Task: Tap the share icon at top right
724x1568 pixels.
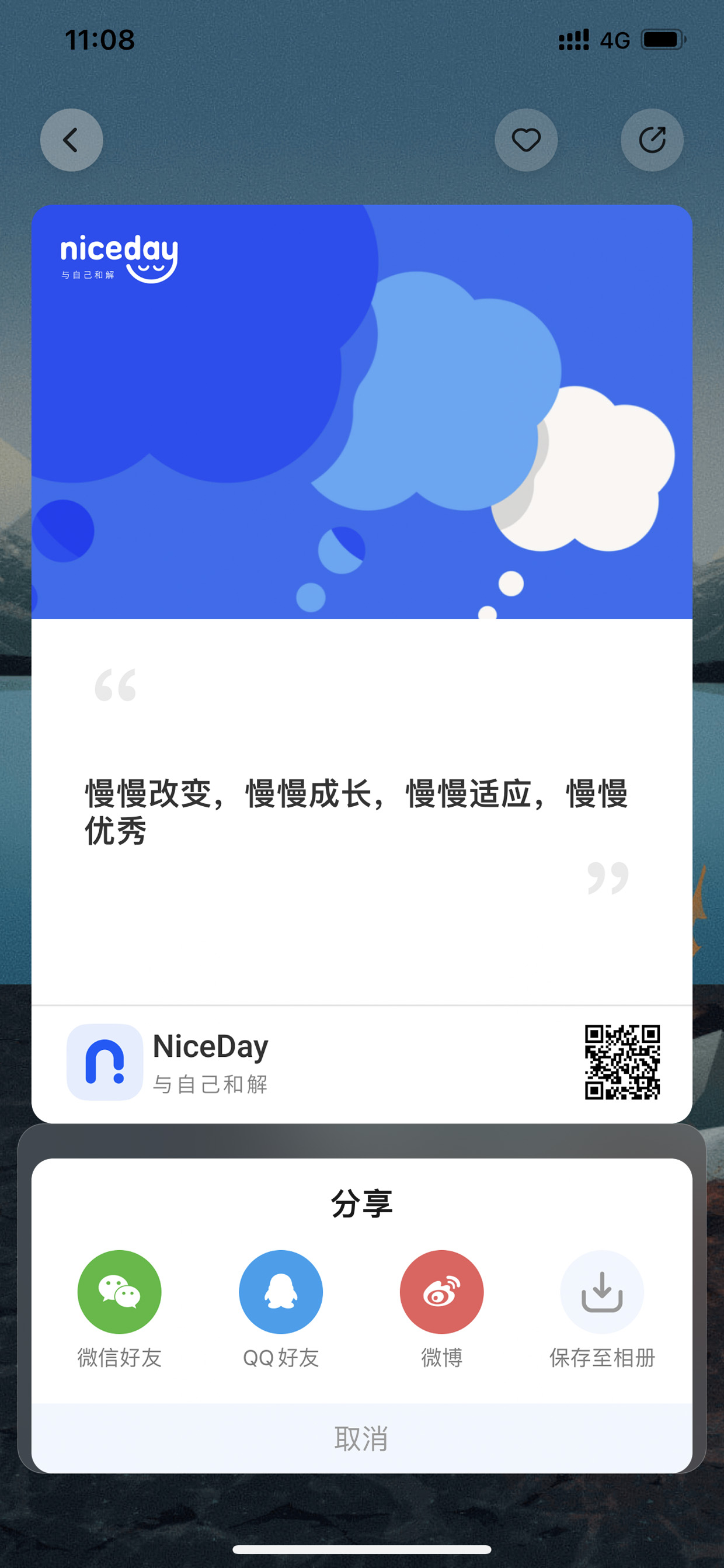Action: pyautogui.click(x=652, y=140)
